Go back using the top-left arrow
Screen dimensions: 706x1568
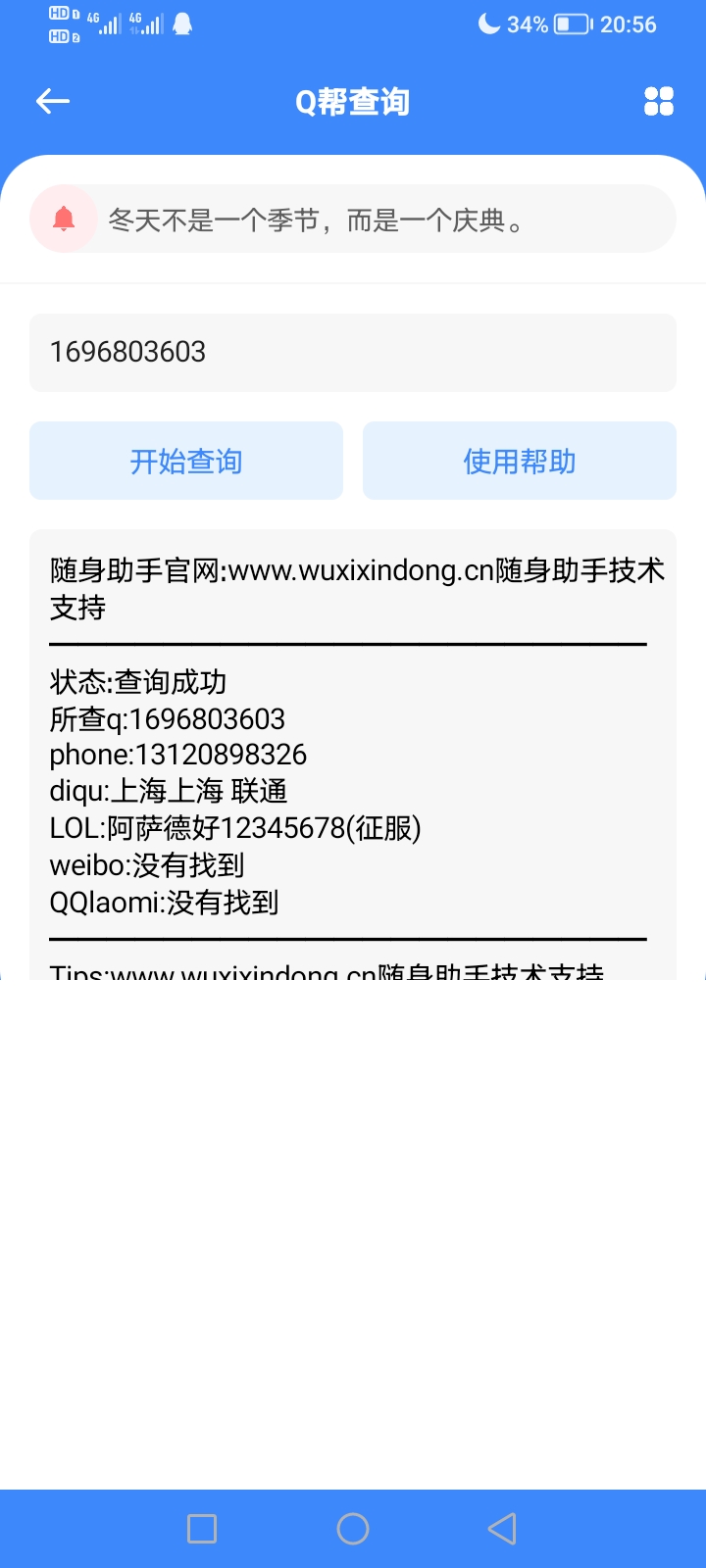[x=53, y=101]
